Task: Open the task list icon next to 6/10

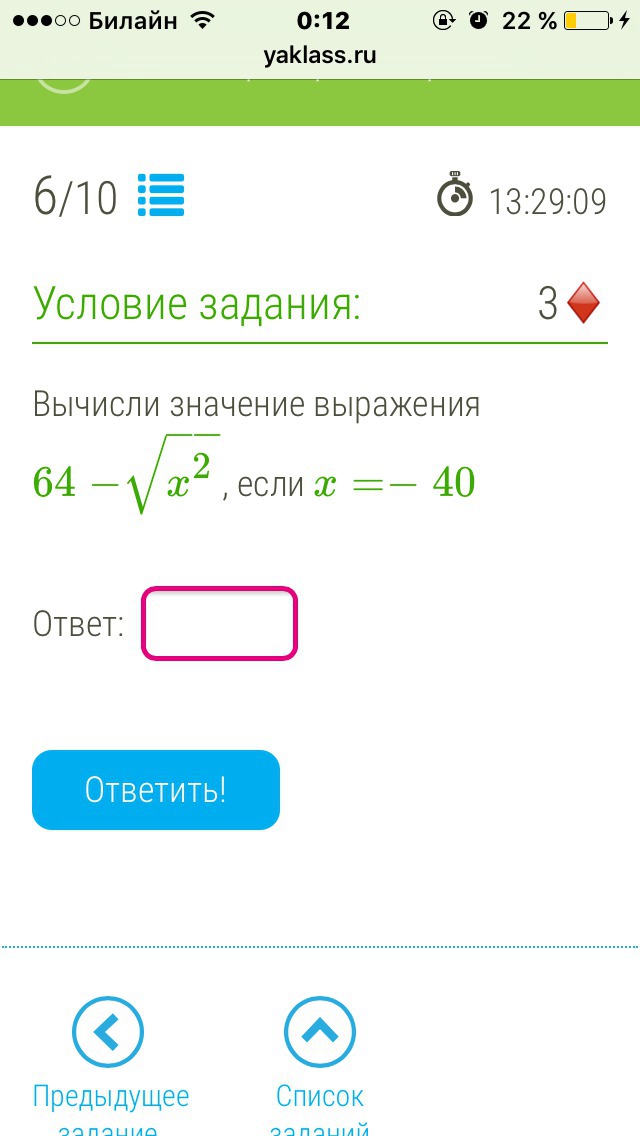Action: pyautogui.click(x=161, y=196)
